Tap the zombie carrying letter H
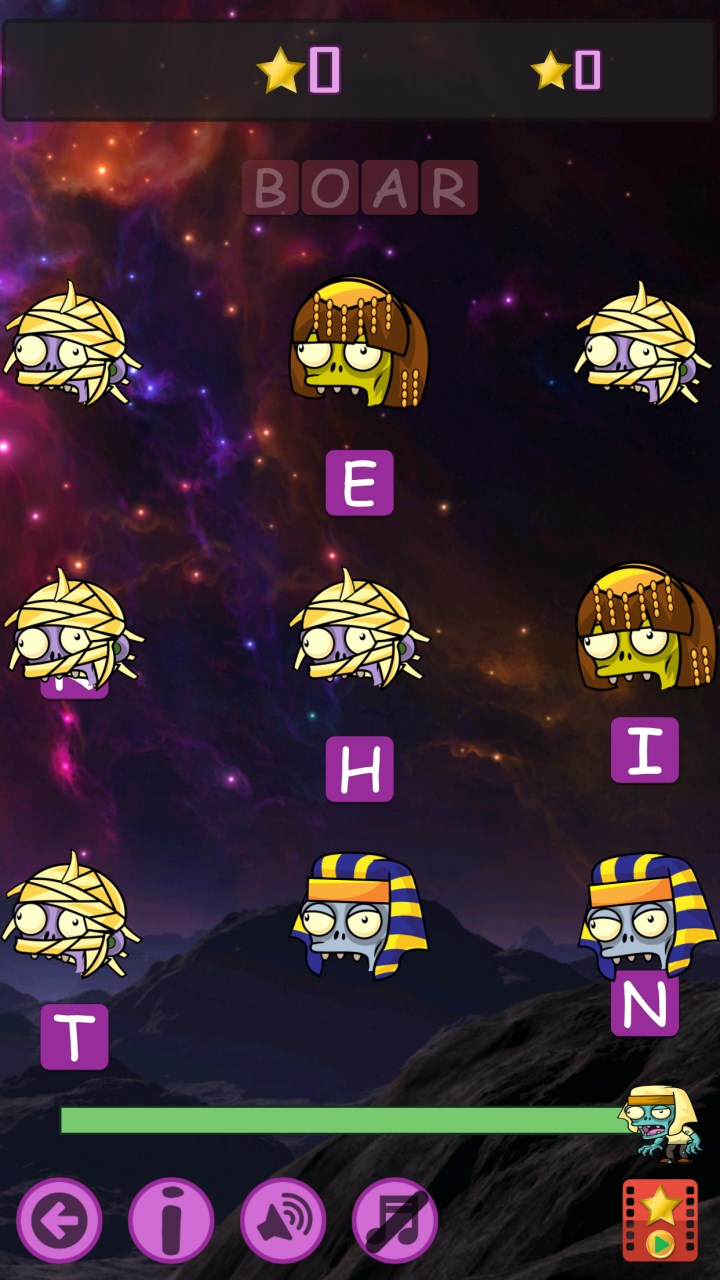The height and width of the screenshot is (1280, 720). coord(358,630)
